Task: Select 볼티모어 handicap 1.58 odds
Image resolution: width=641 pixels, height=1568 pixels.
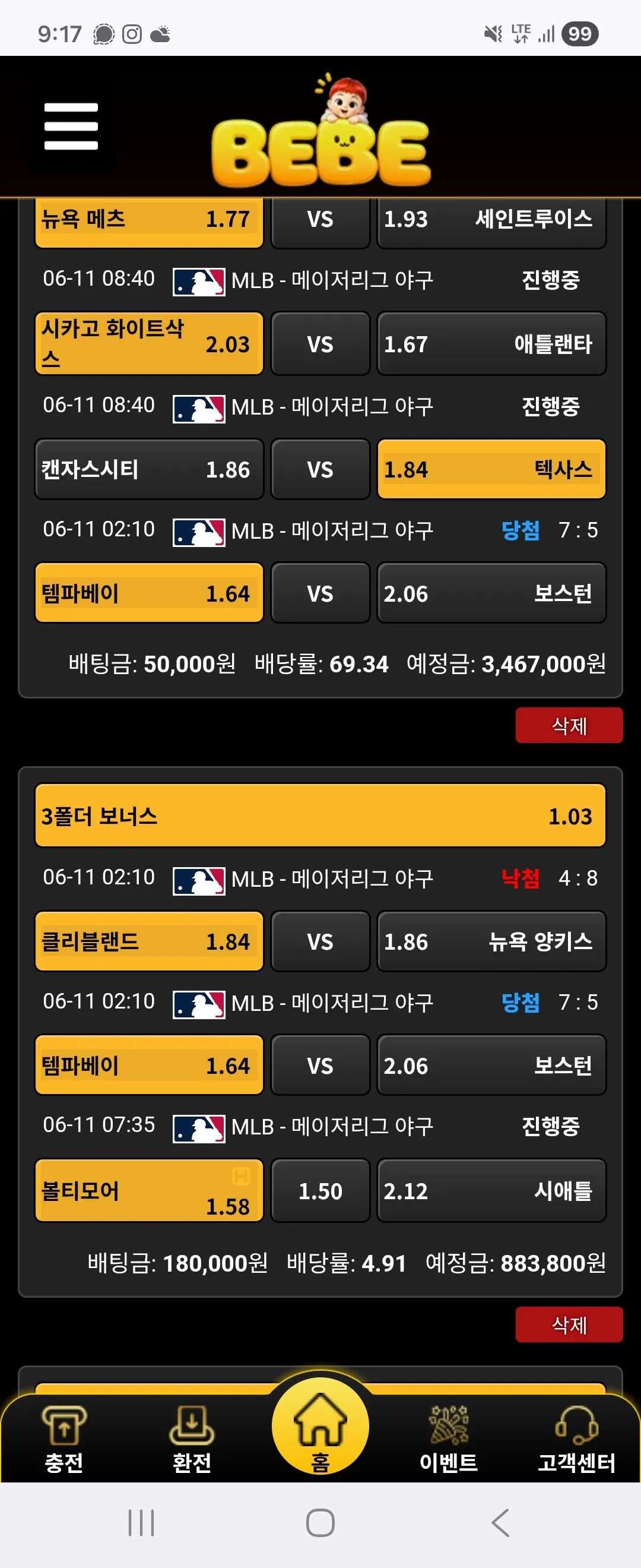Action: [149, 1190]
